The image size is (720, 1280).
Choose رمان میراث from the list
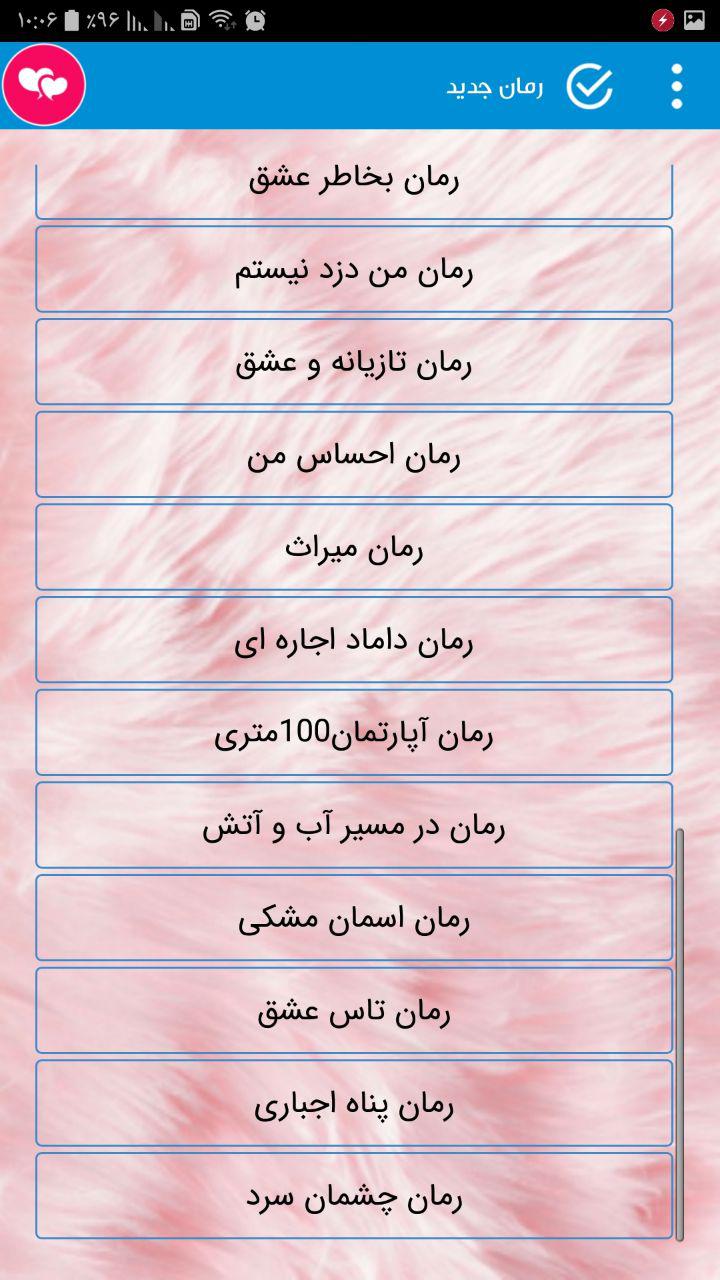(354, 547)
